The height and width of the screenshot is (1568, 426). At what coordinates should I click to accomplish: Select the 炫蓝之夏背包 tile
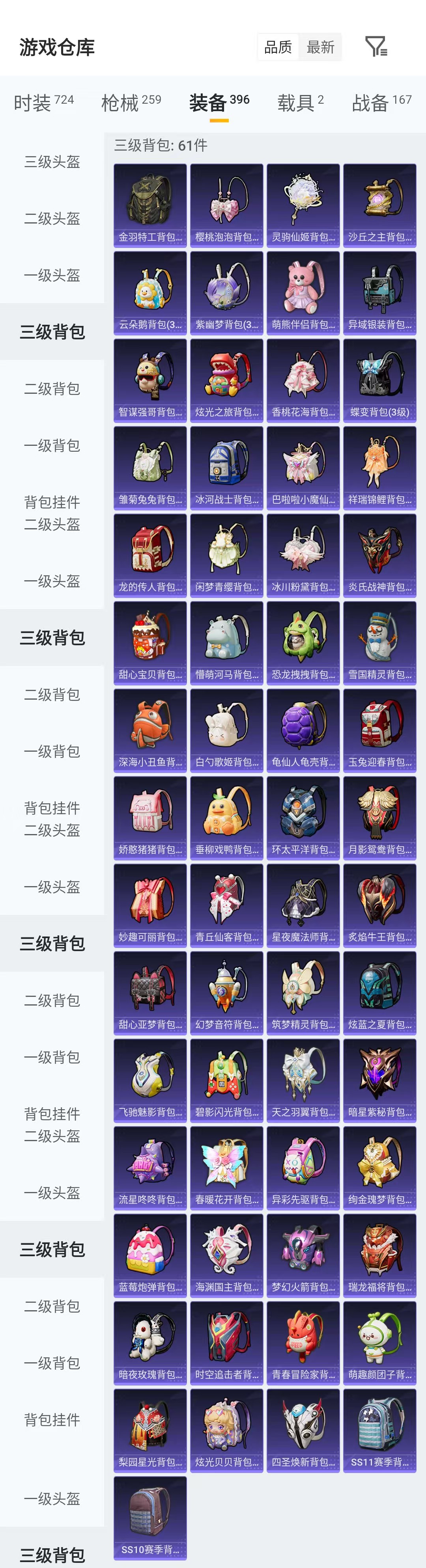(380, 992)
